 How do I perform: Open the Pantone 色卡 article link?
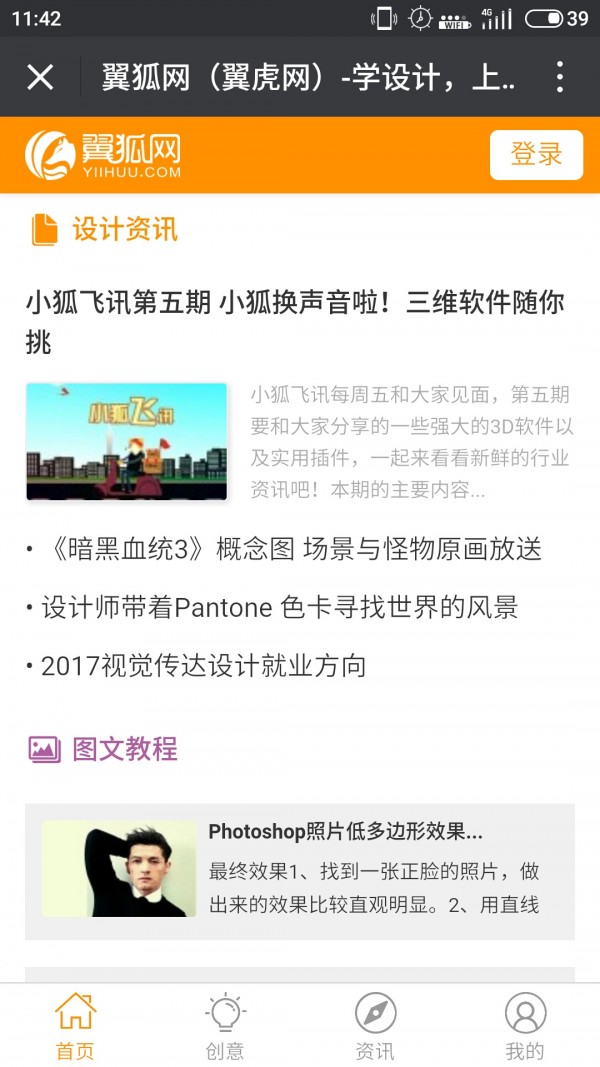(x=279, y=607)
